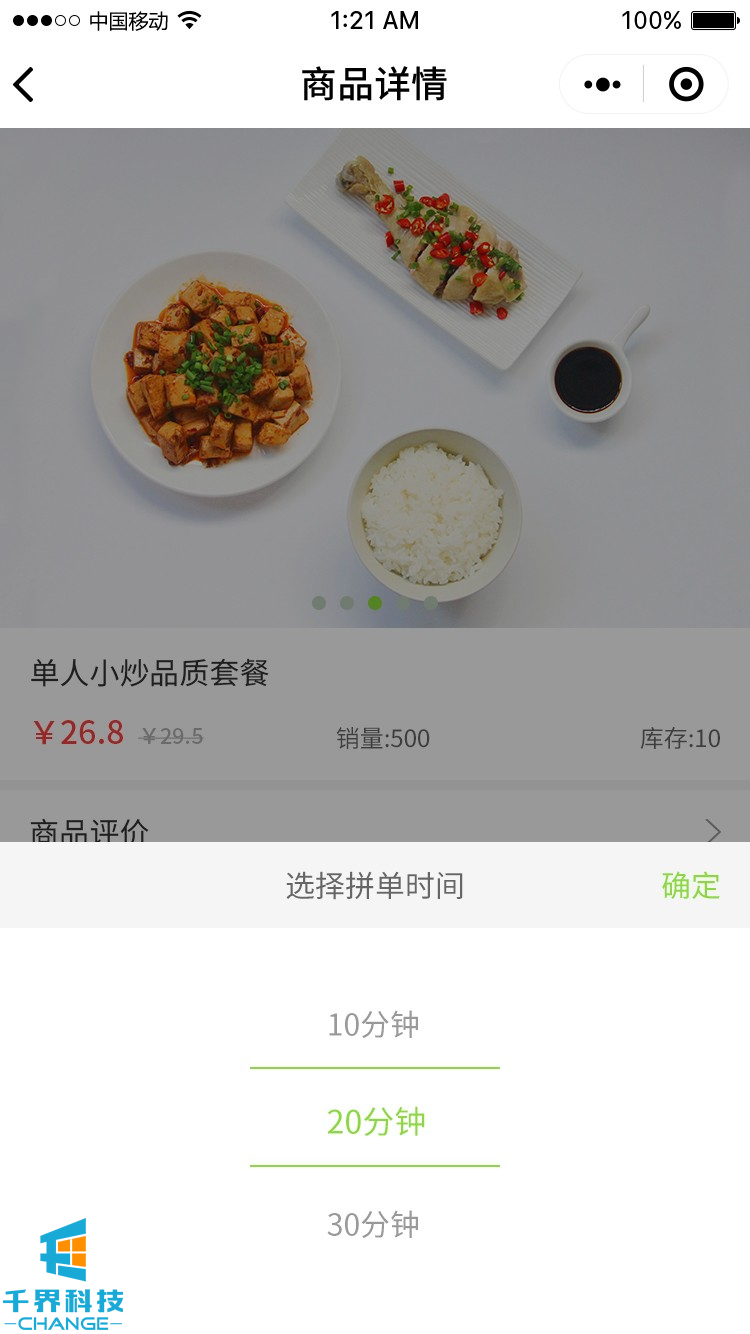
Task: Confirm selection with 确定
Action: point(690,886)
